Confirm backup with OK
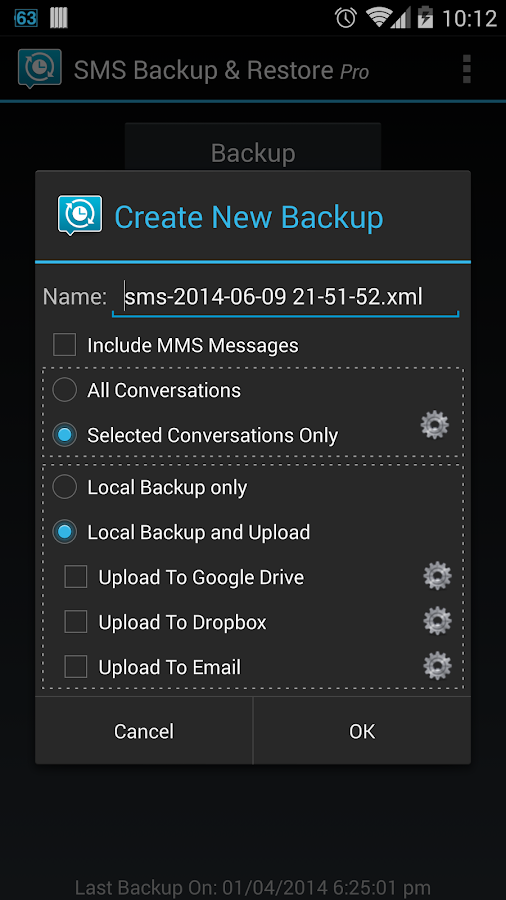This screenshot has height=900, width=506. point(362,731)
